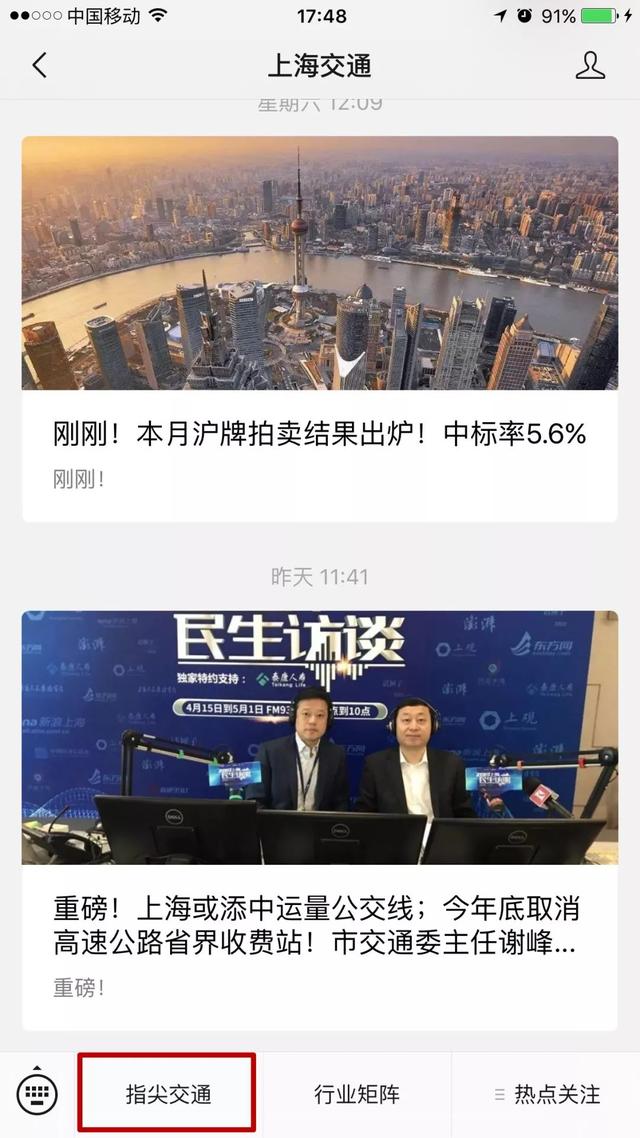Open the 民生访谈 bus line article card
This screenshot has height=1138, width=640.
319,820
